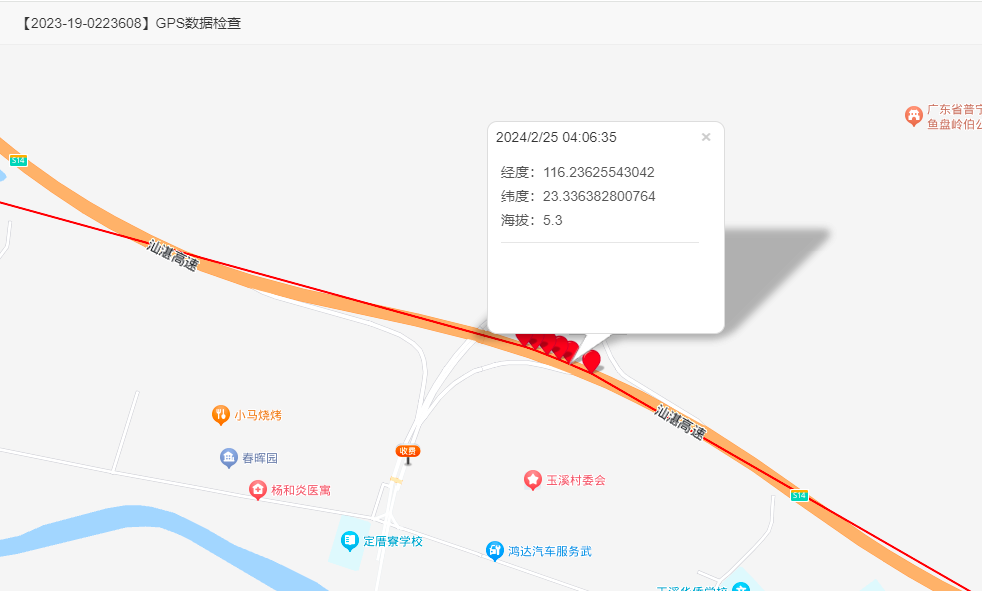Select the rightmost red GPS marker
This screenshot has height=591, width=982.
592,360
